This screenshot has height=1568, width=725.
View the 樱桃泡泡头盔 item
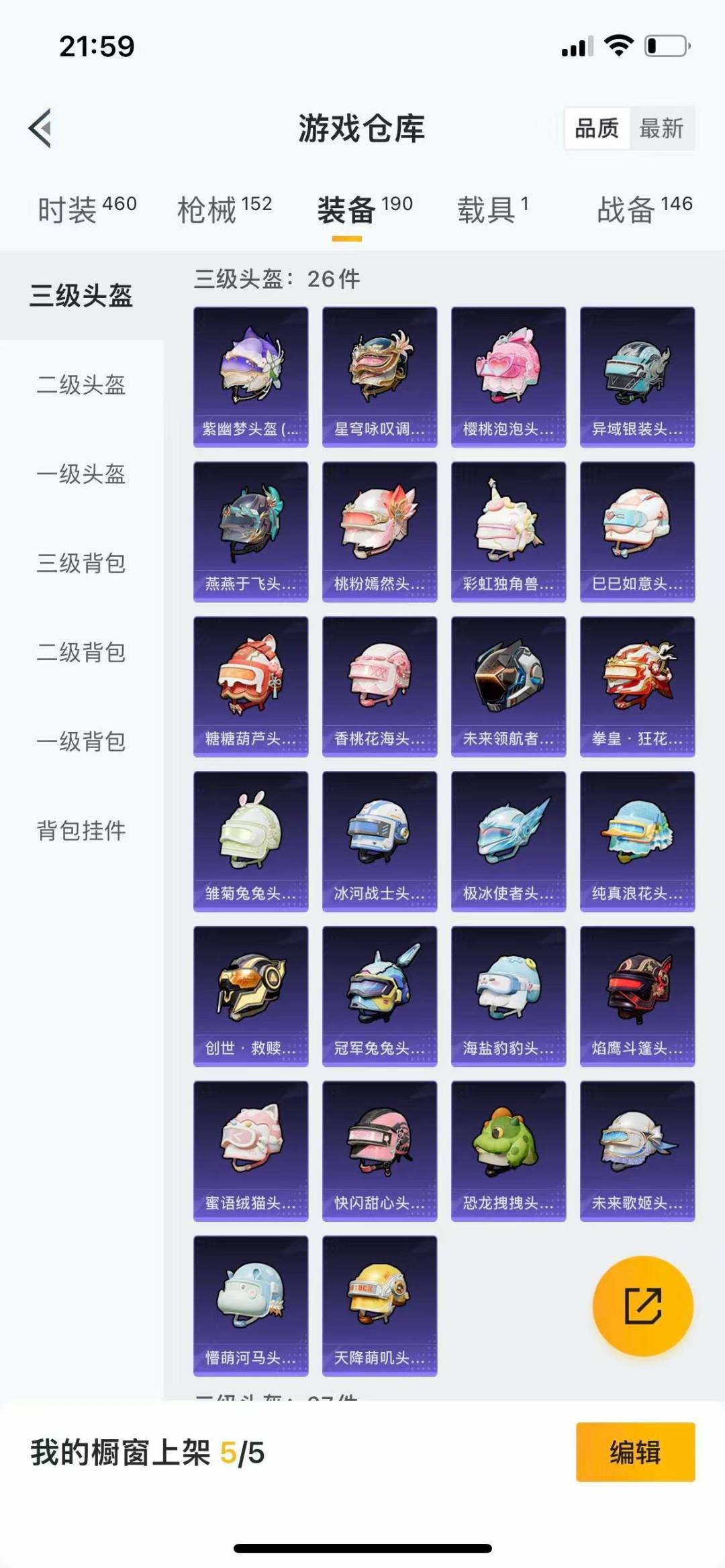(508, 377)
